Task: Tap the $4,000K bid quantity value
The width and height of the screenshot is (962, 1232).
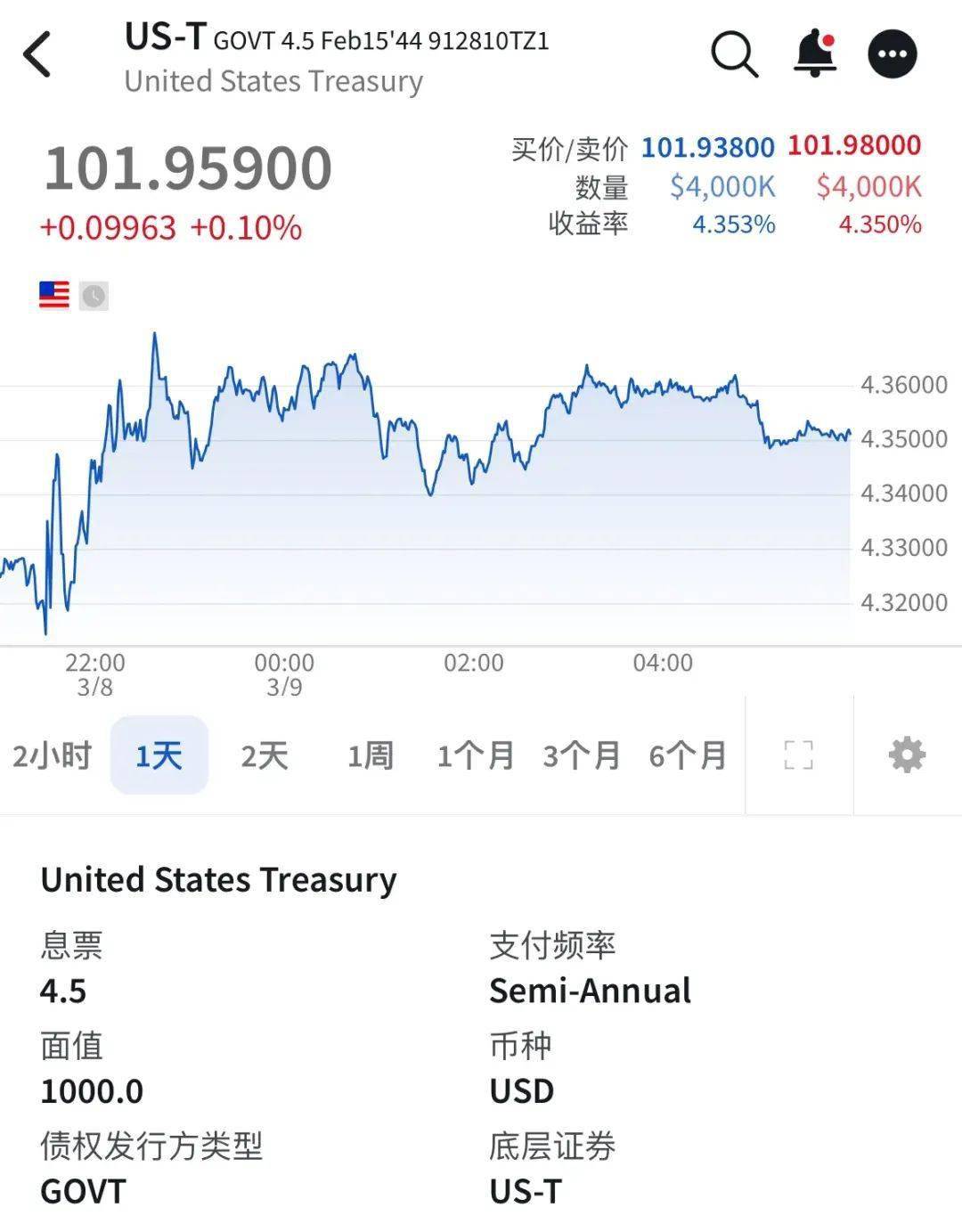Action: coord(722,187)
